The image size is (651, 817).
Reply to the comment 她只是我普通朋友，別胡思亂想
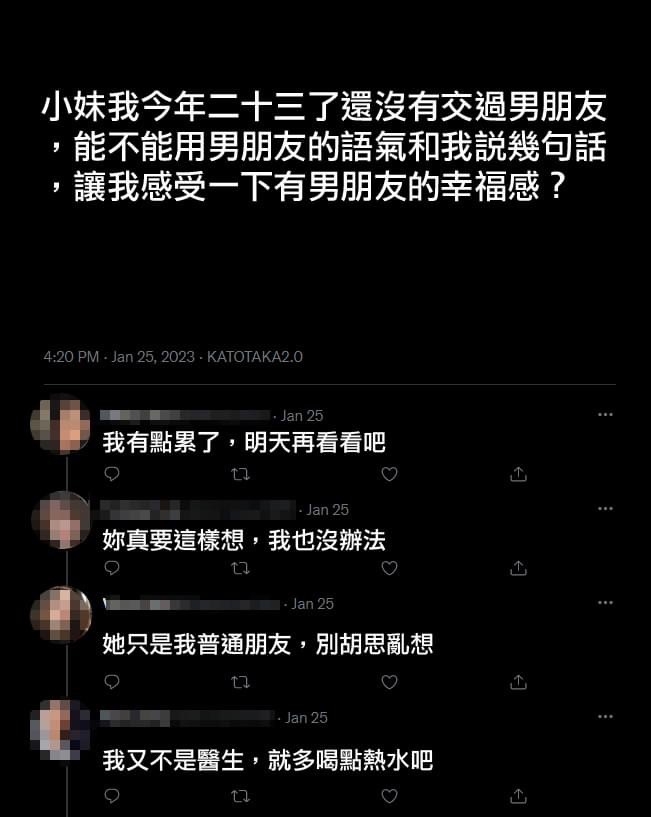[112, 682]
